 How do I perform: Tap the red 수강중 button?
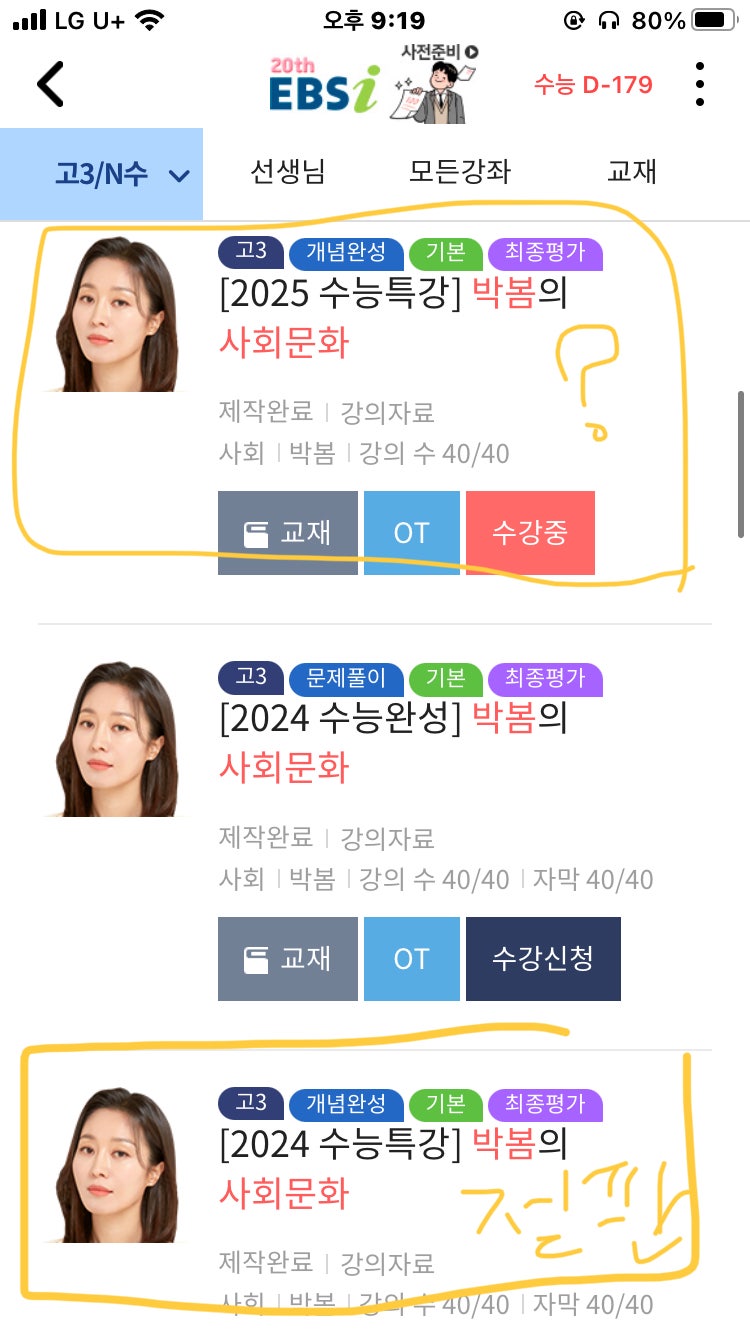pos(531,531)
